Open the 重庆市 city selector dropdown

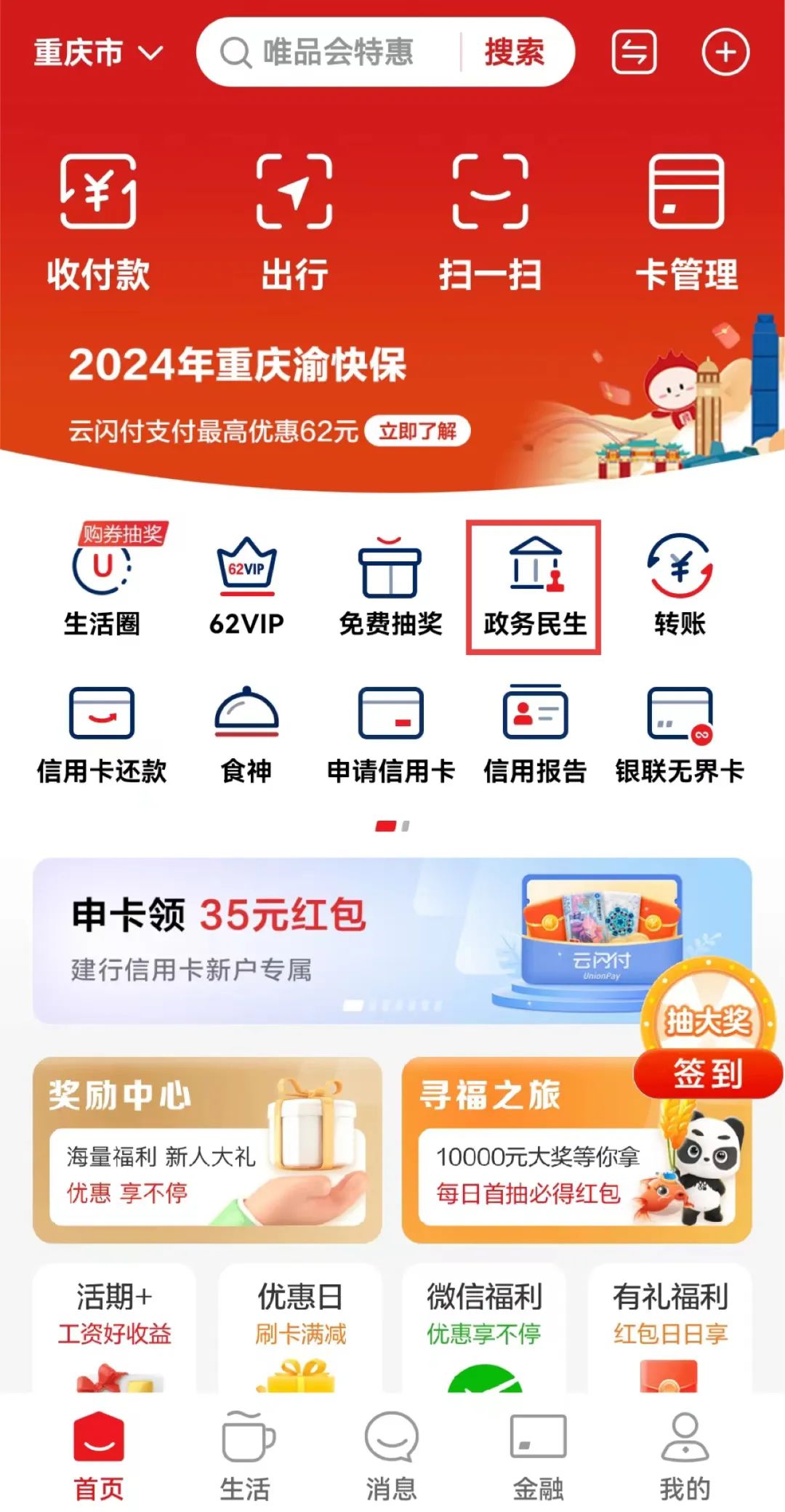pyautogui.click(x=99, y=53)
